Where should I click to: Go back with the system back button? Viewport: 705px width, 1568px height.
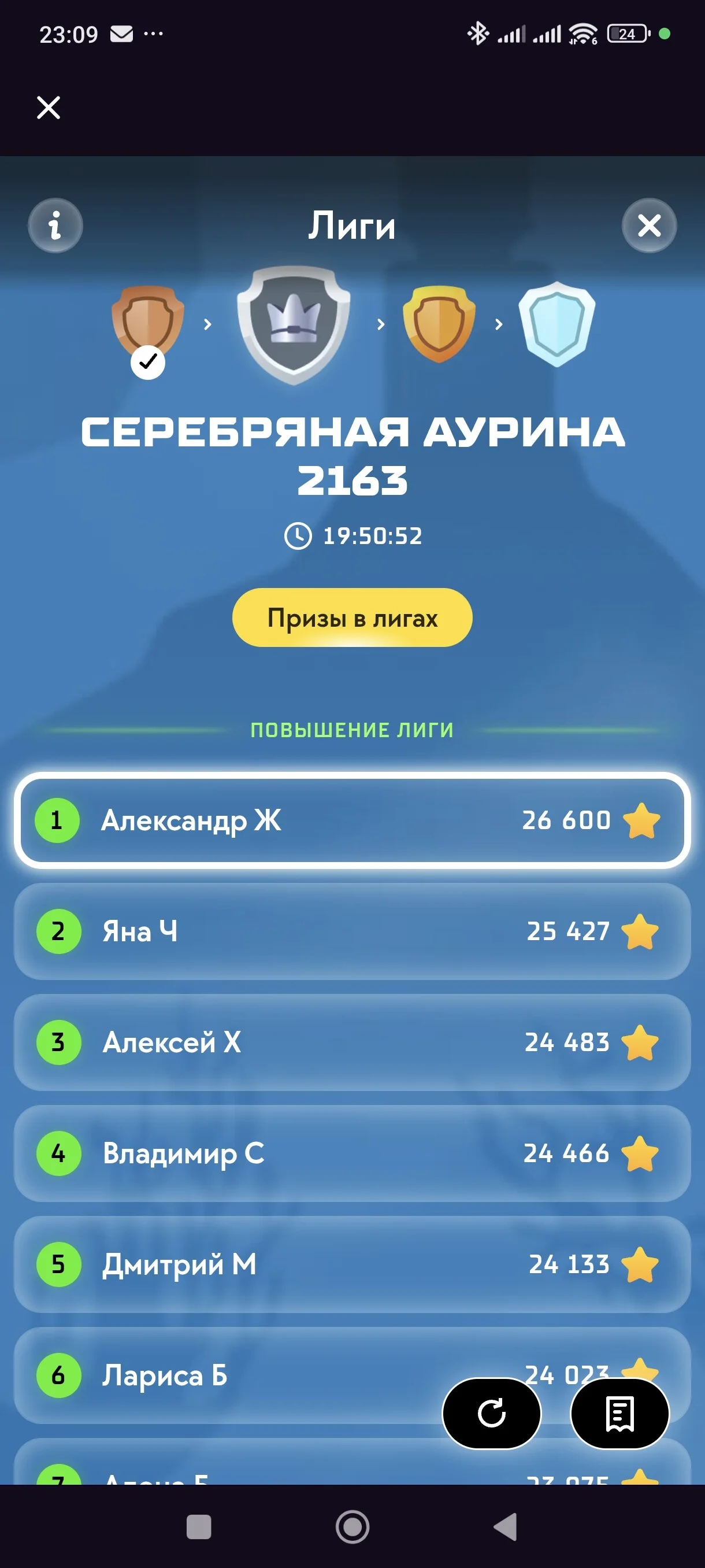[x=506, y=1526]
